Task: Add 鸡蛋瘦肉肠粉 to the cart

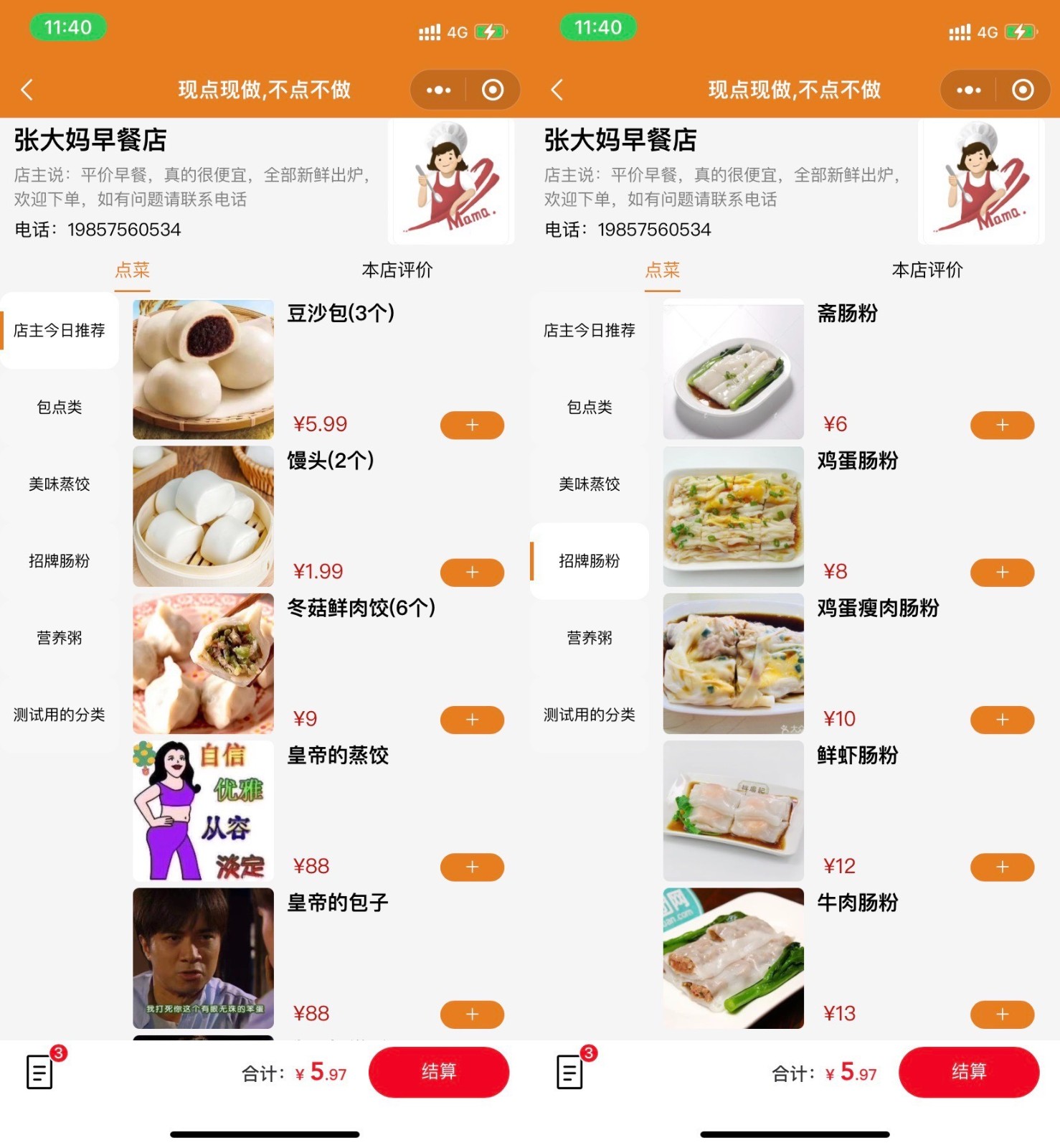Action: coord(1002,720)
